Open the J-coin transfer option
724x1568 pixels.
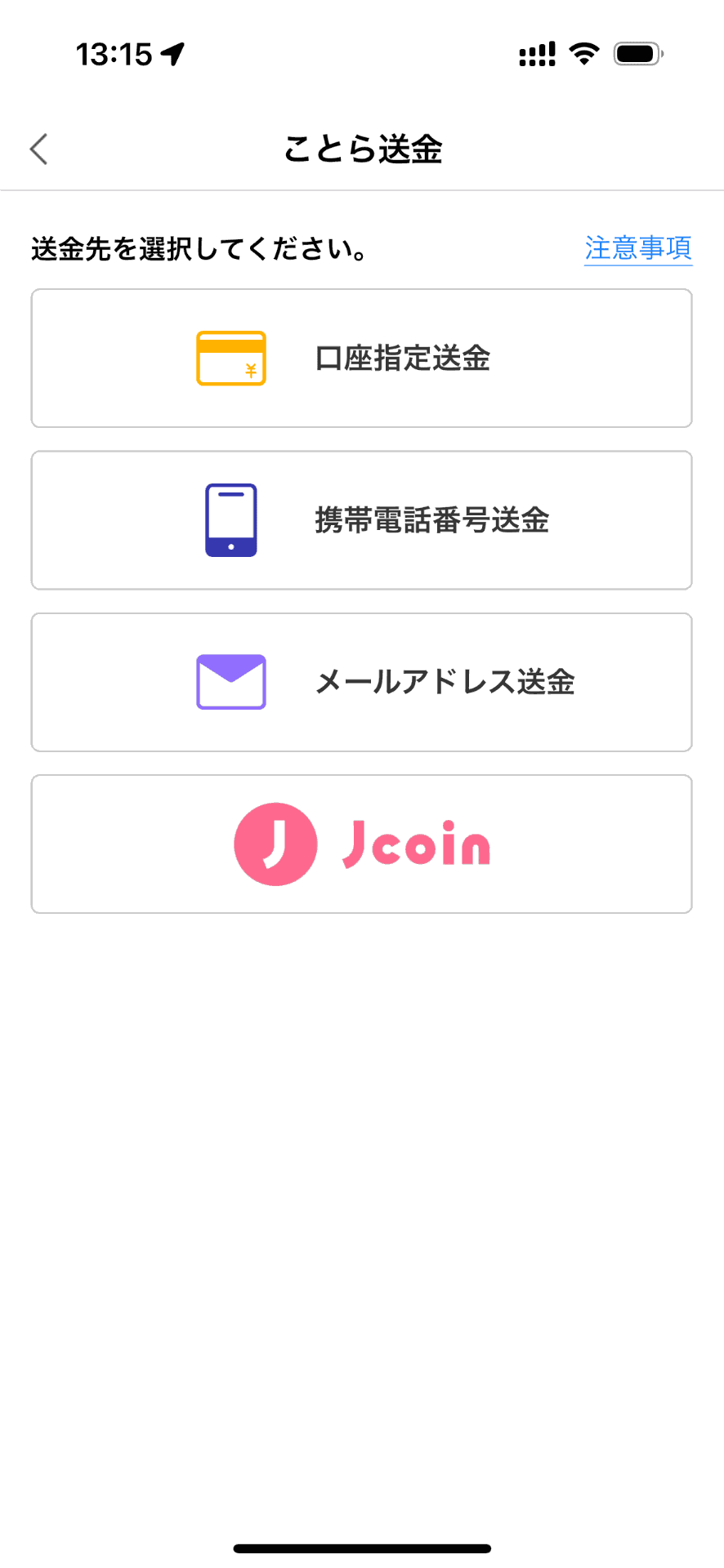click(362, 843)
